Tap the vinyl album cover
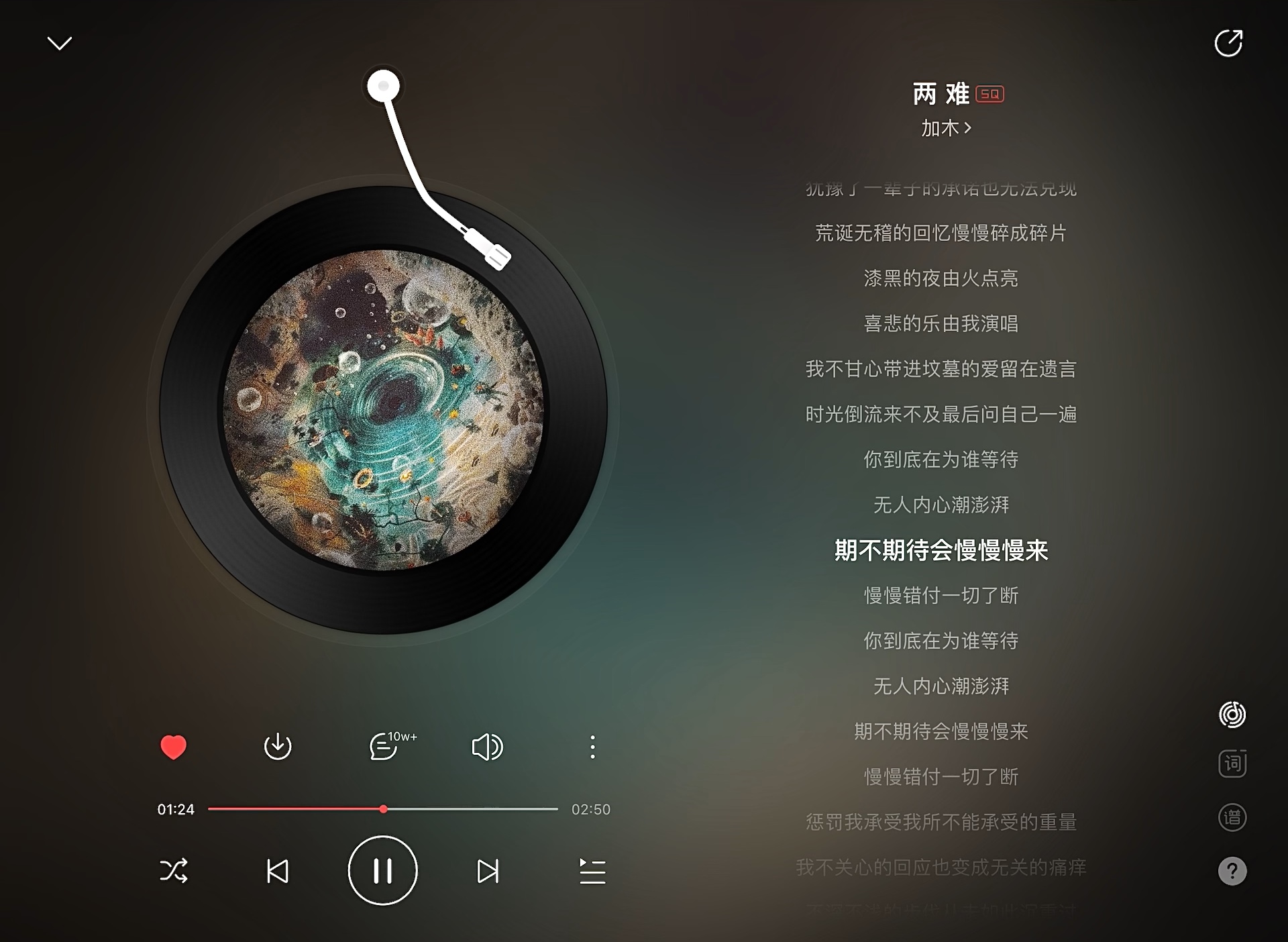Screen dimensions: 1288x942 click(383, 410)
